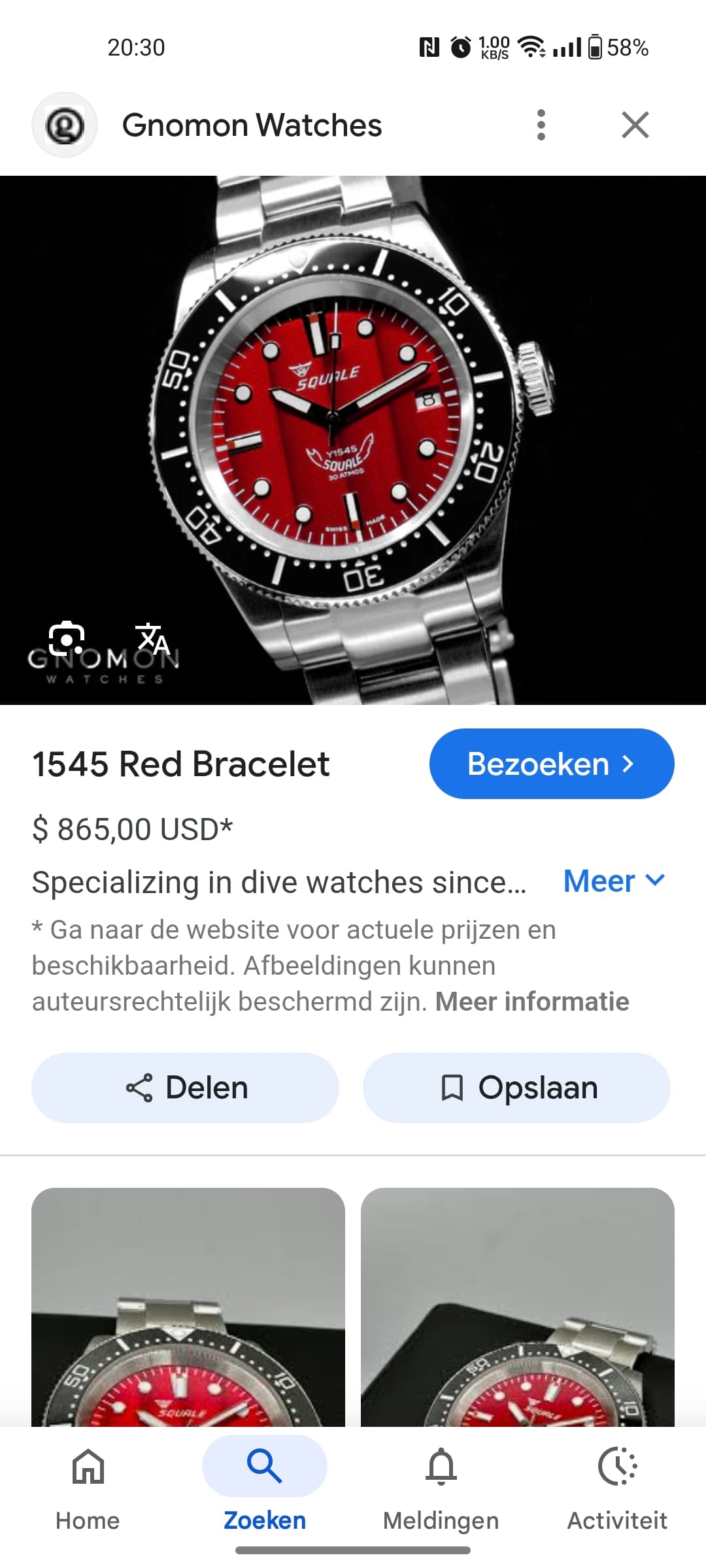The image size is (706, 1568).
Task: Open the three-dot overflow menu
Action: [541, 125]
